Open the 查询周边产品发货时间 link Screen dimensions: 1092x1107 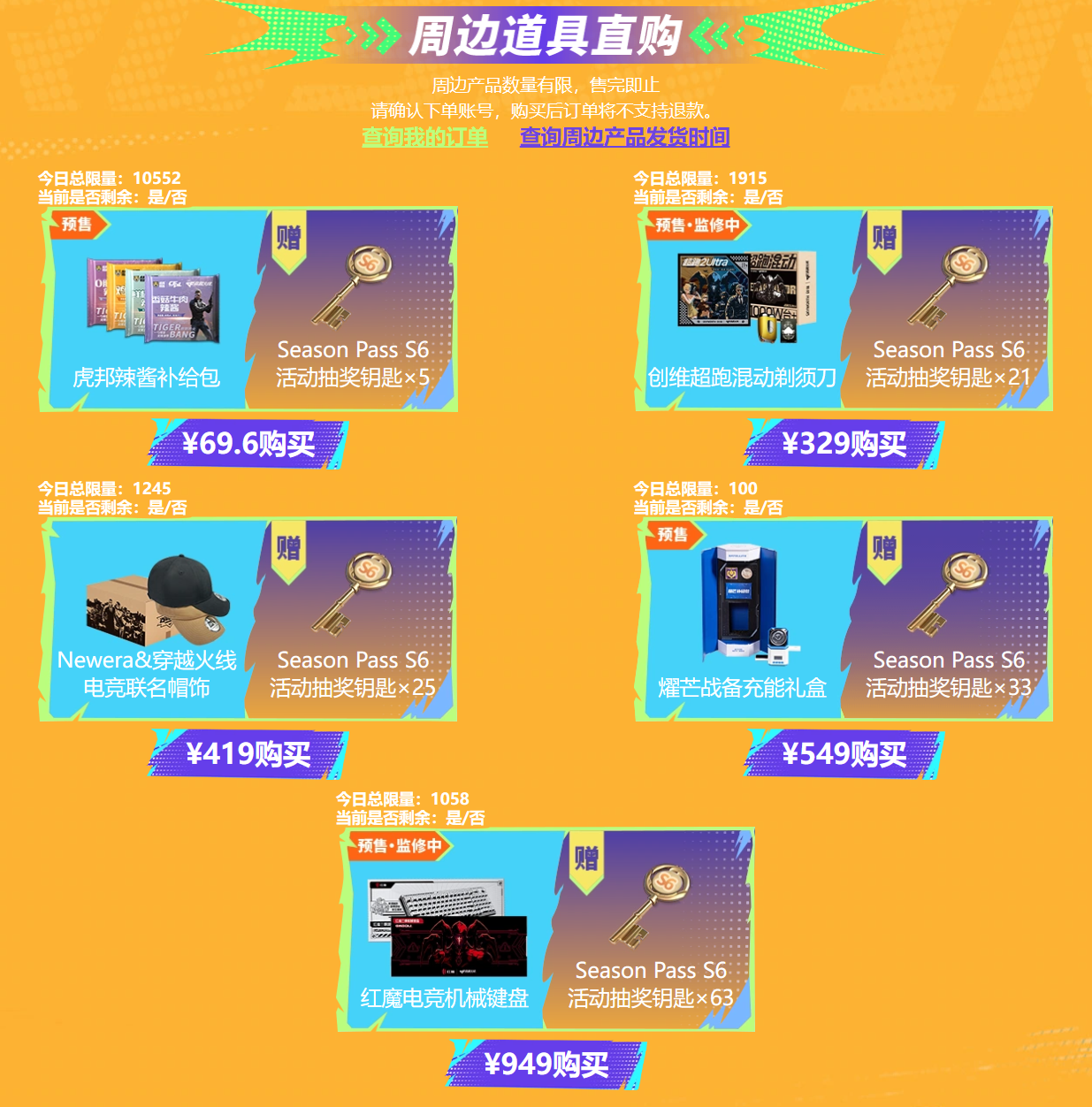(x=624, y=137)
